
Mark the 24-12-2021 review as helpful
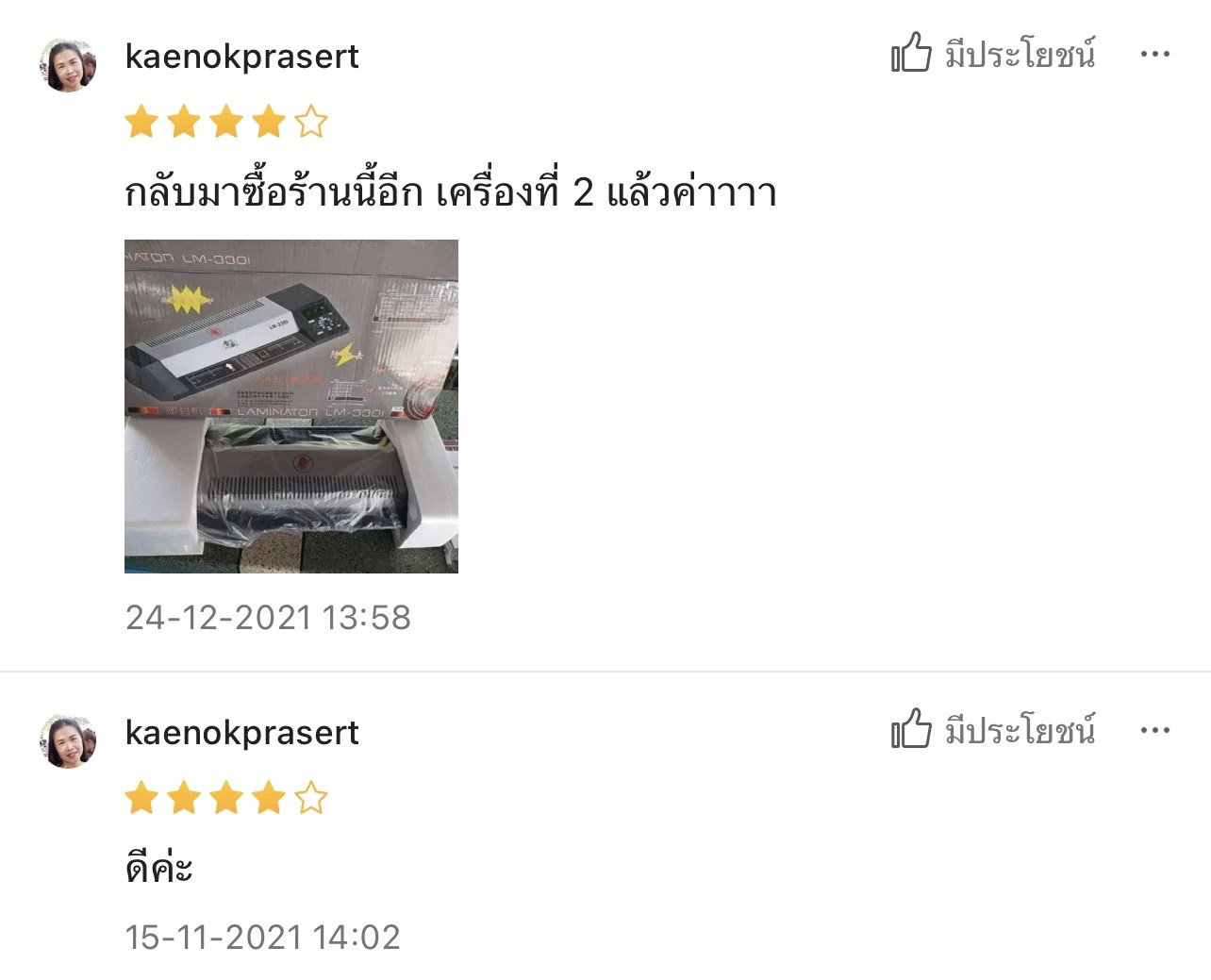point(992,54)
